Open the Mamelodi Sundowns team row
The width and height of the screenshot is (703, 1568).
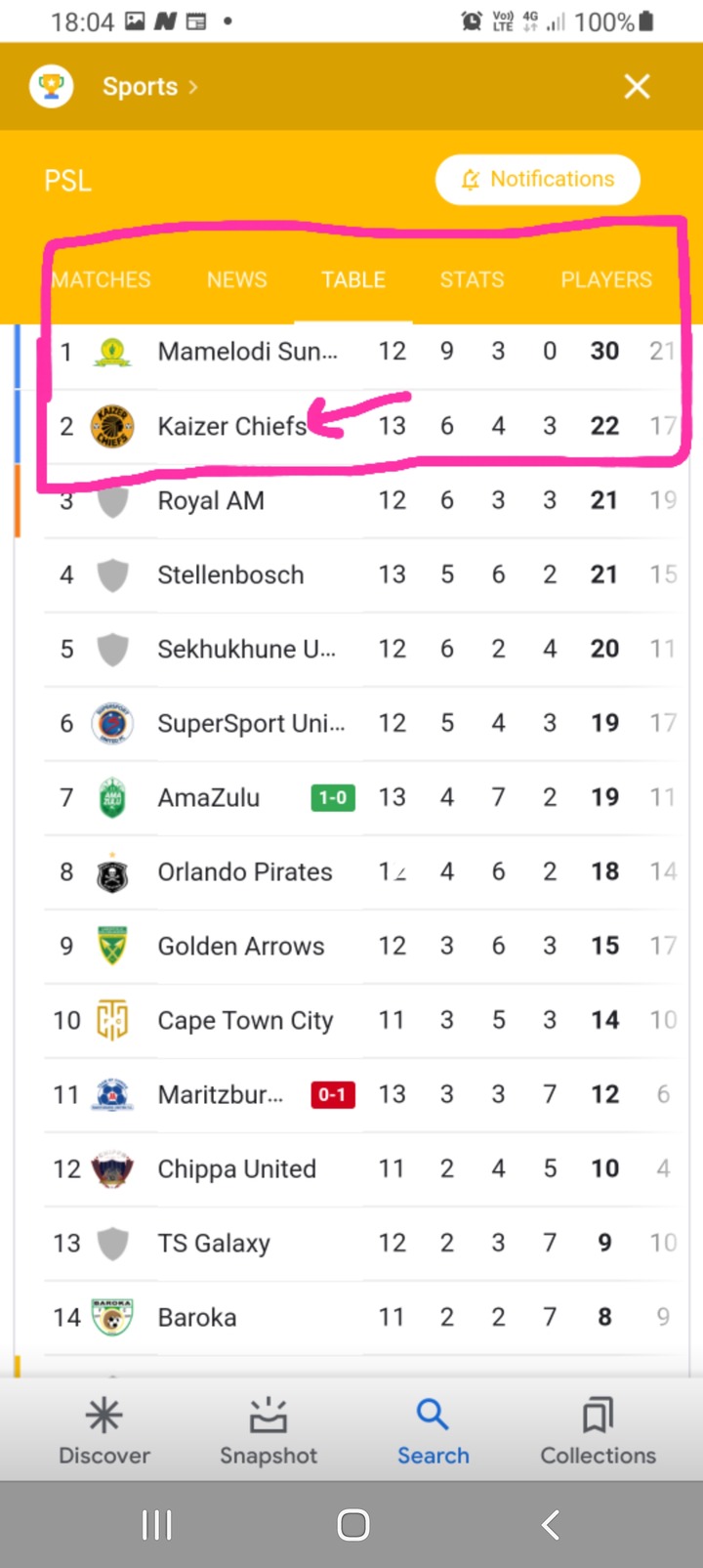pos(363,351)
